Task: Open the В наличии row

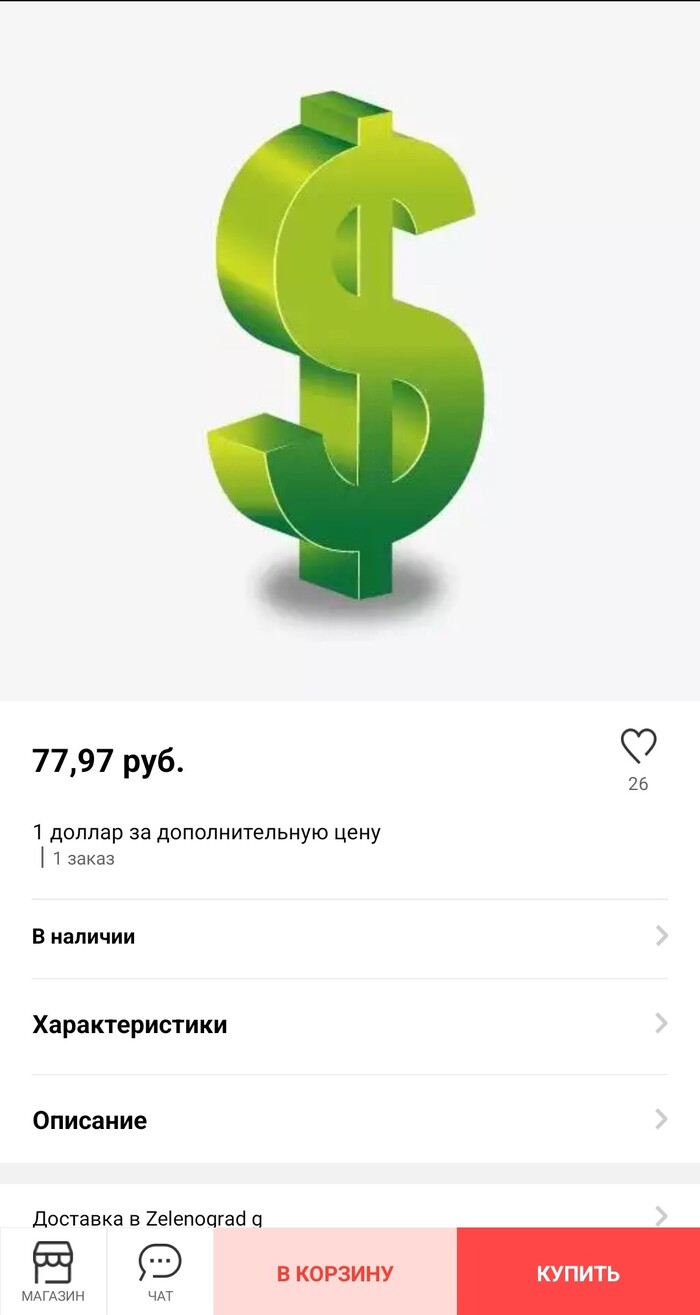Action: pos(350,937)
